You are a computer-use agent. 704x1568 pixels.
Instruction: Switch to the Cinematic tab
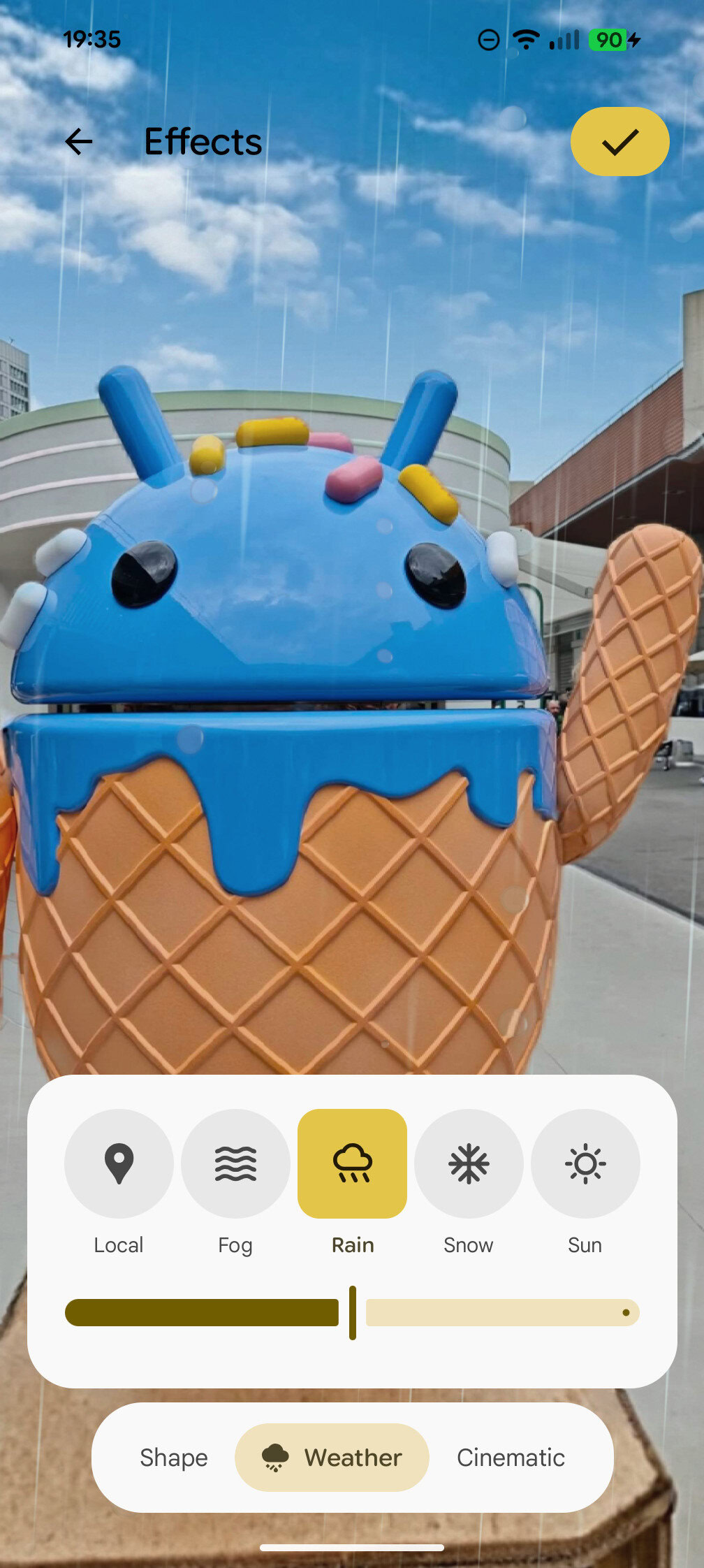point(511,1458)
